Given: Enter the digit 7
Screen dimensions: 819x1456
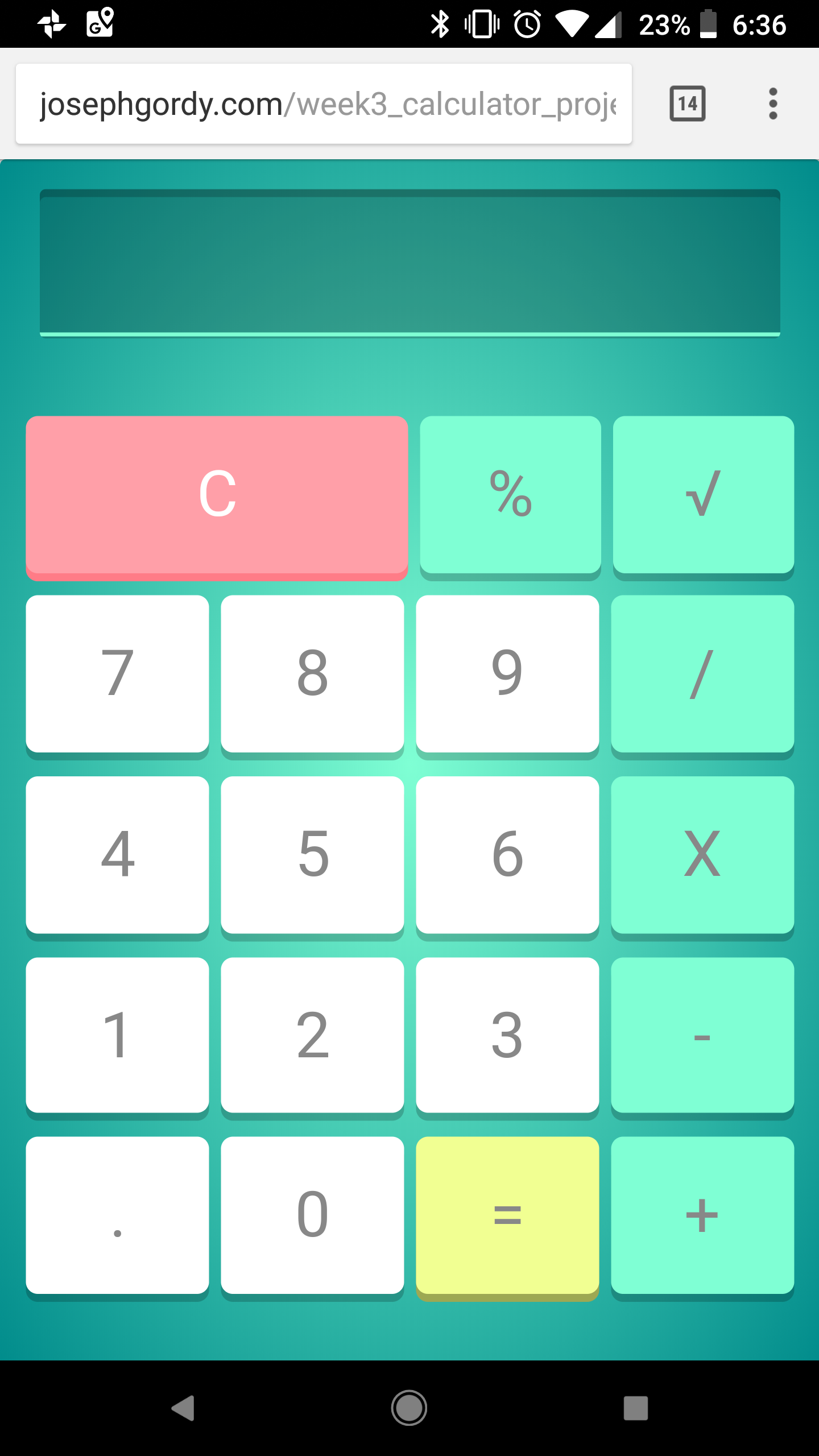Looking at the screenshot, I should [x=117, y=677].
